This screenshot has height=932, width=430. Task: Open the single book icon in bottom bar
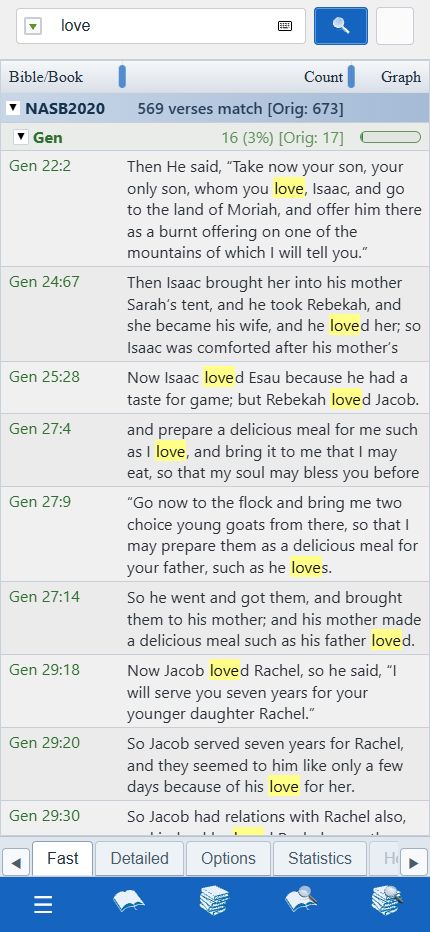coord(128,901)
